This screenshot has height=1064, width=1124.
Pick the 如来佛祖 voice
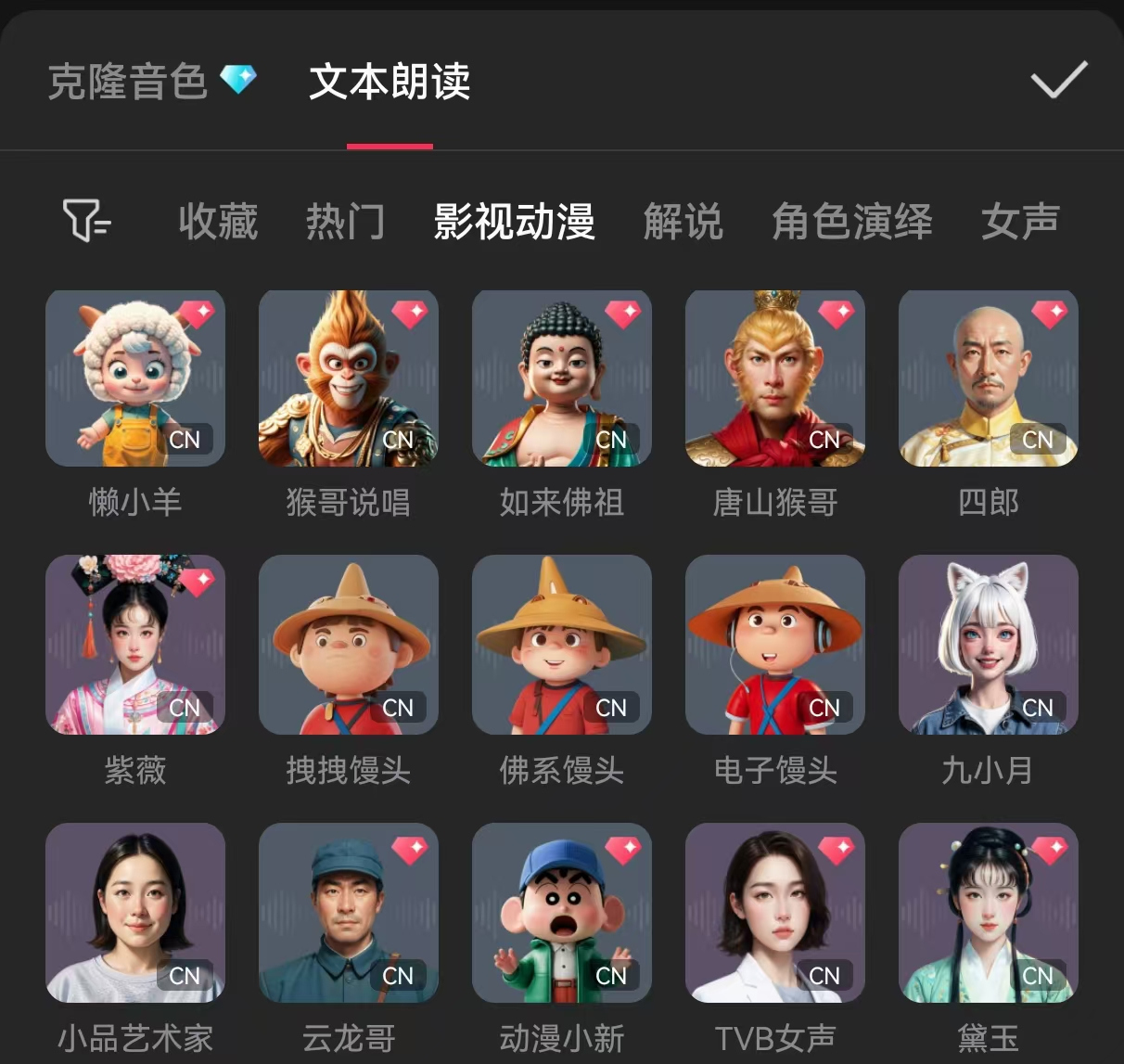click(x=562, y=378)
